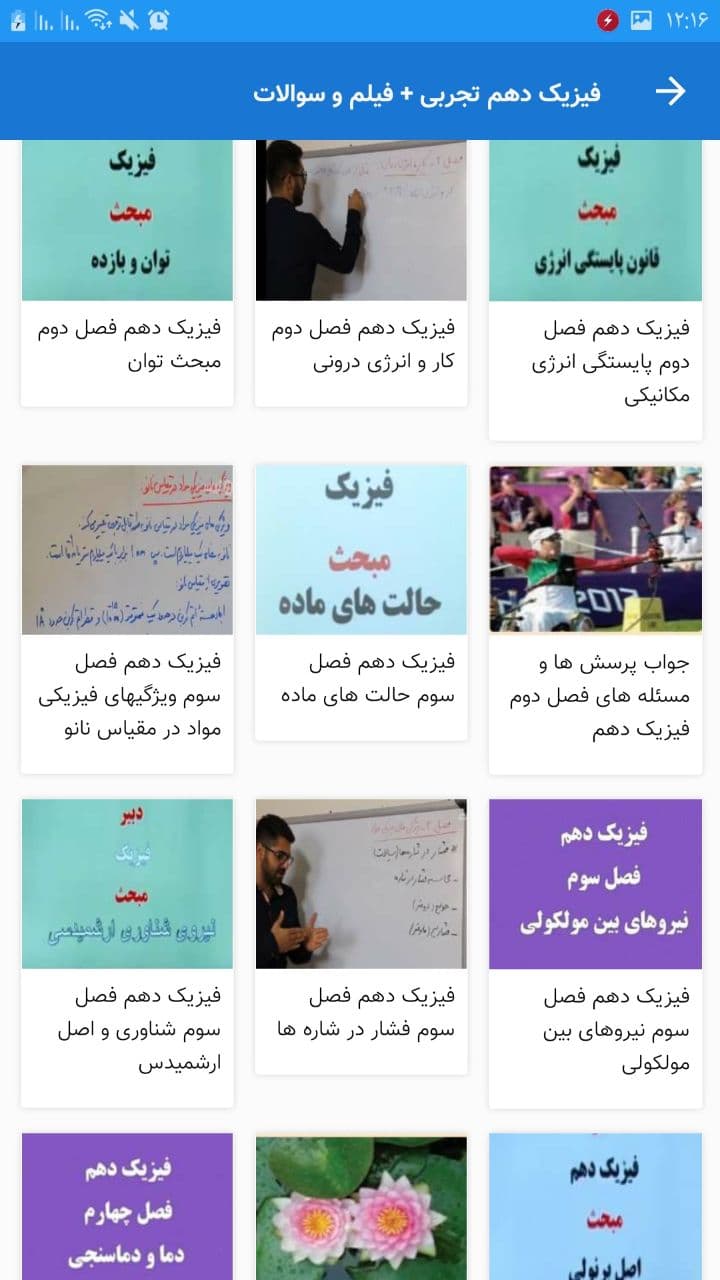The image size is (720, 1280).
Task: Select the card پایستگی انرژی مکانیکی
Action: [x=595, y=290]
